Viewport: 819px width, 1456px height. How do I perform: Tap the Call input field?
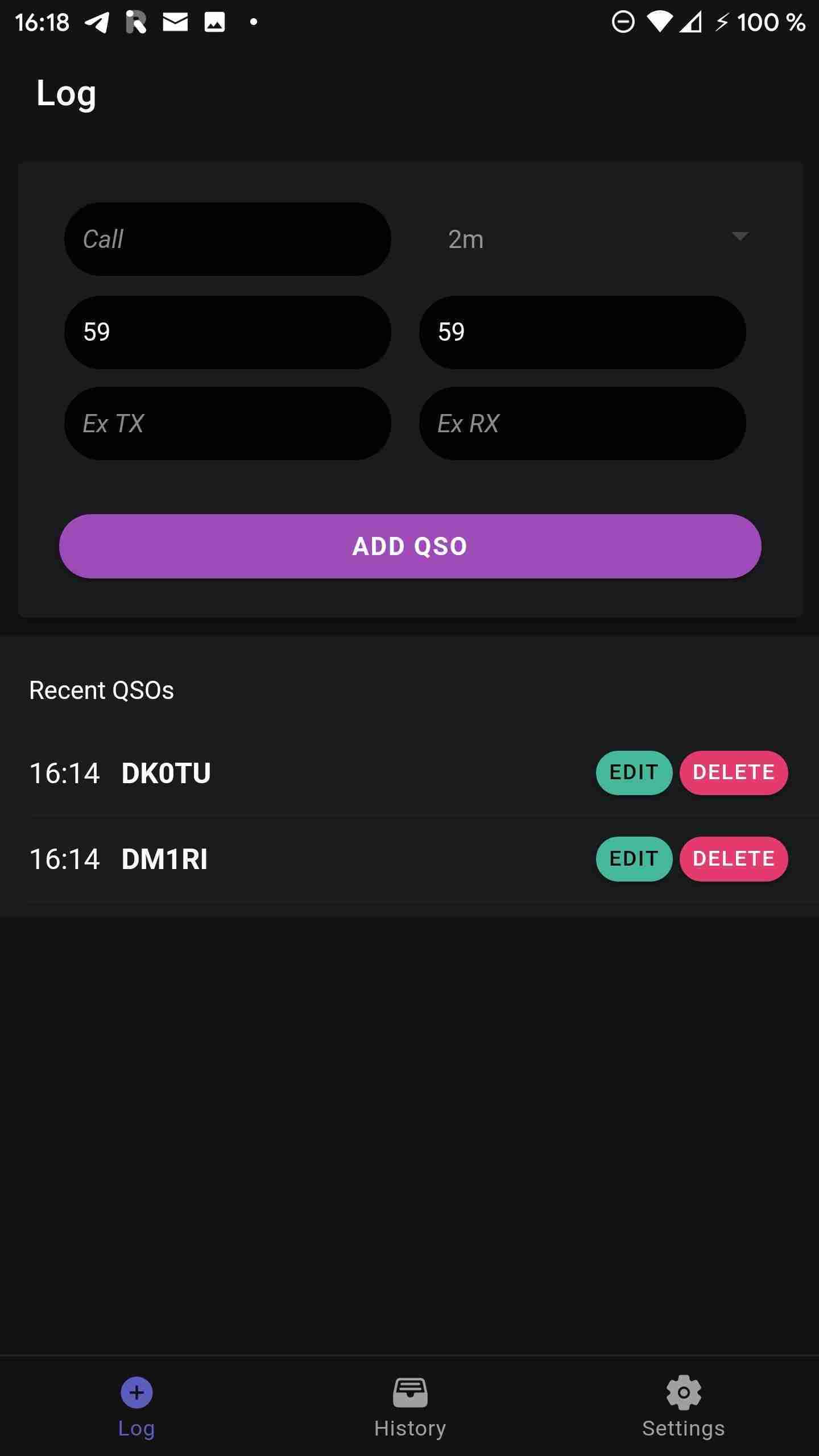(227, 239)
